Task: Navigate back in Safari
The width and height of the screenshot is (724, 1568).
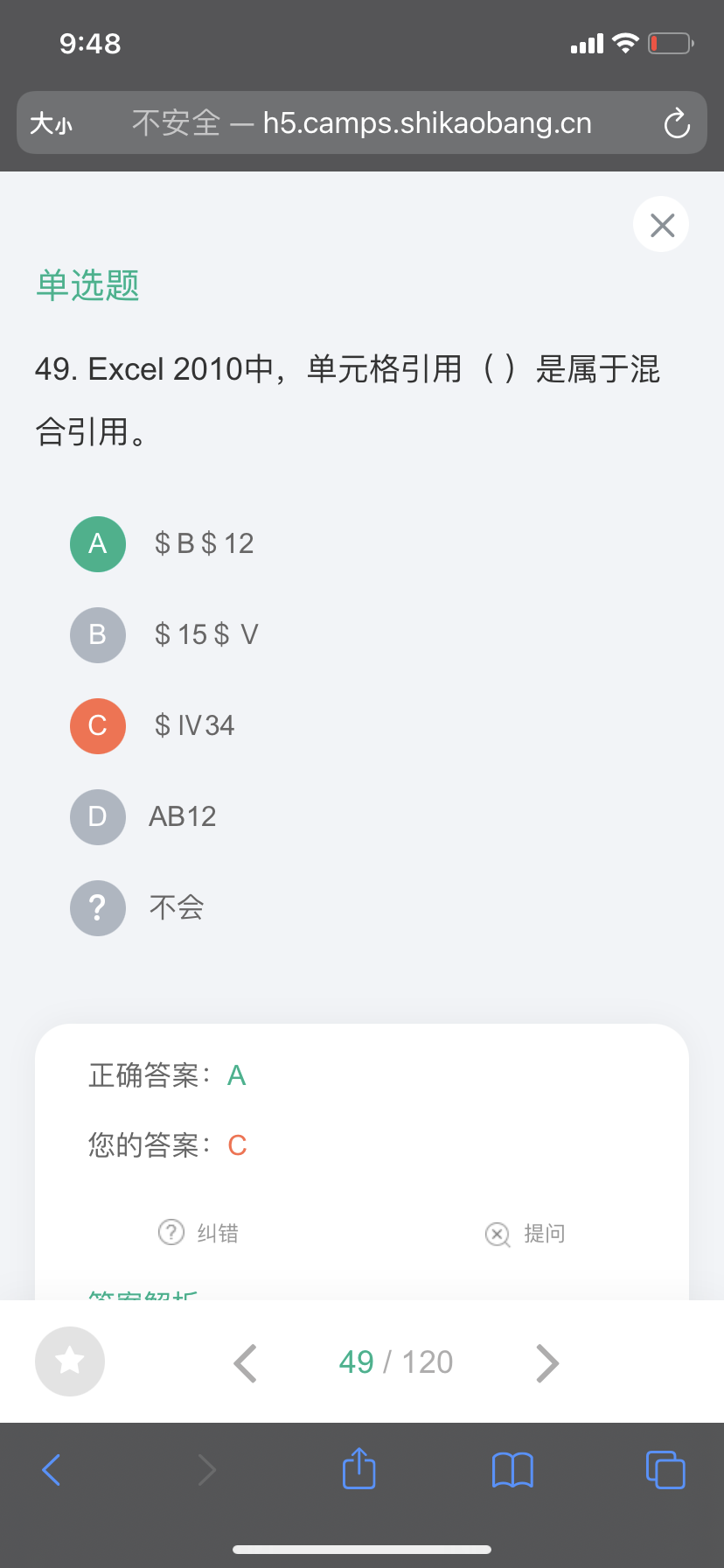Action: [x=52, y=1470]
